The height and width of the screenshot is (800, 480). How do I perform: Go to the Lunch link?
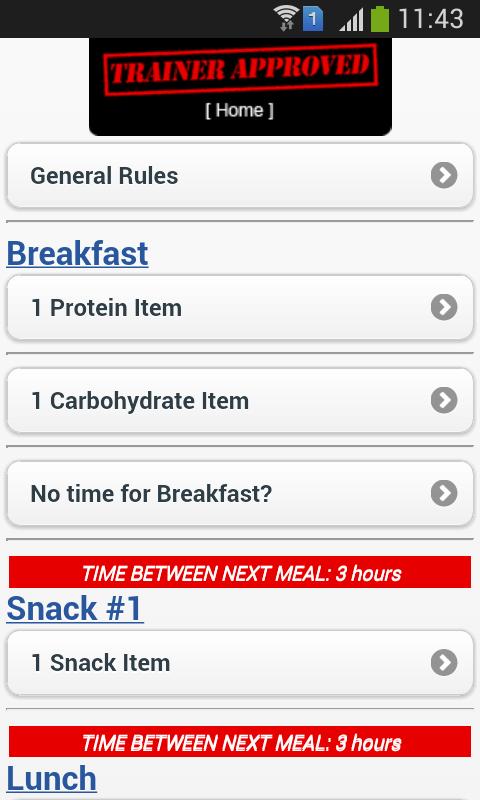(x=52, y=779)
